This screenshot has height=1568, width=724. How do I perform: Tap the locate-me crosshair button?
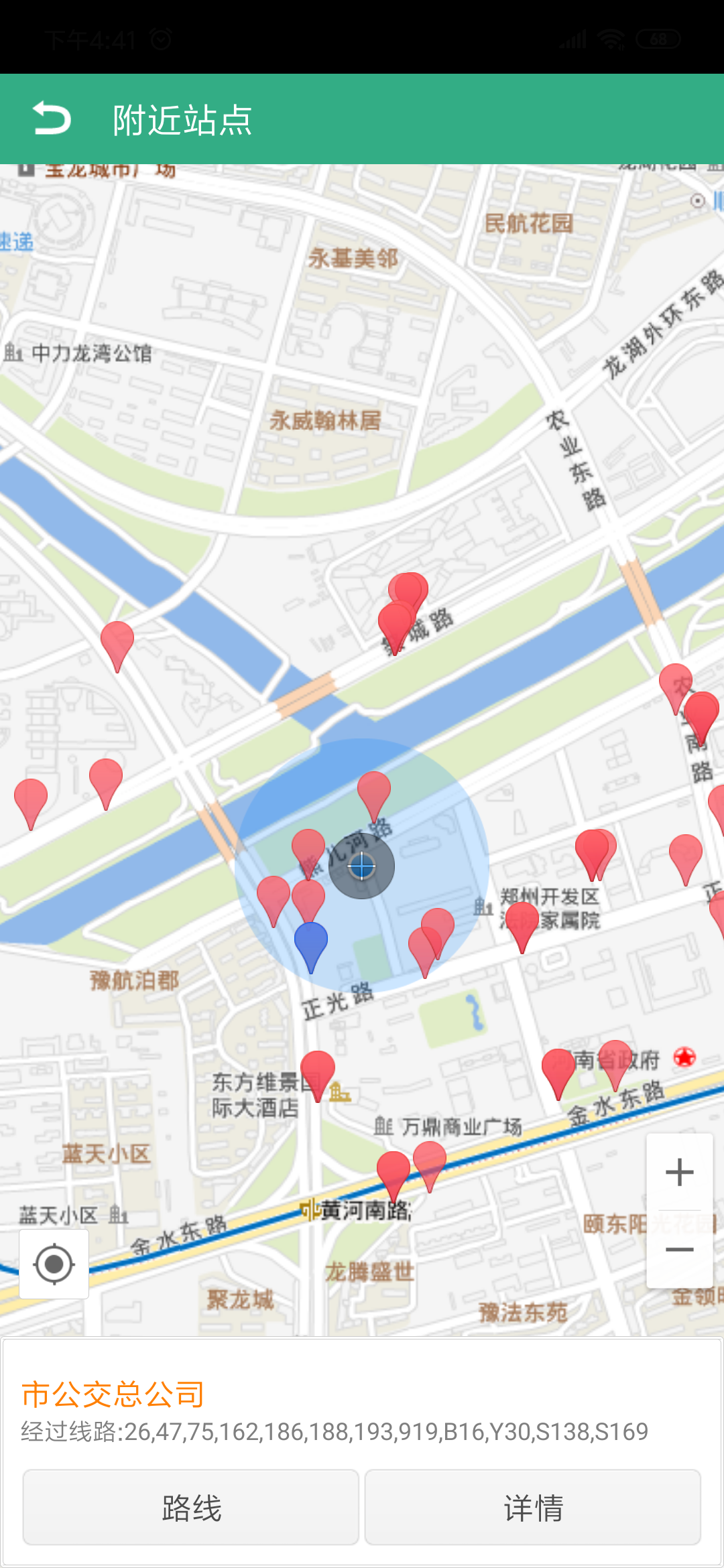[54, 1263]
